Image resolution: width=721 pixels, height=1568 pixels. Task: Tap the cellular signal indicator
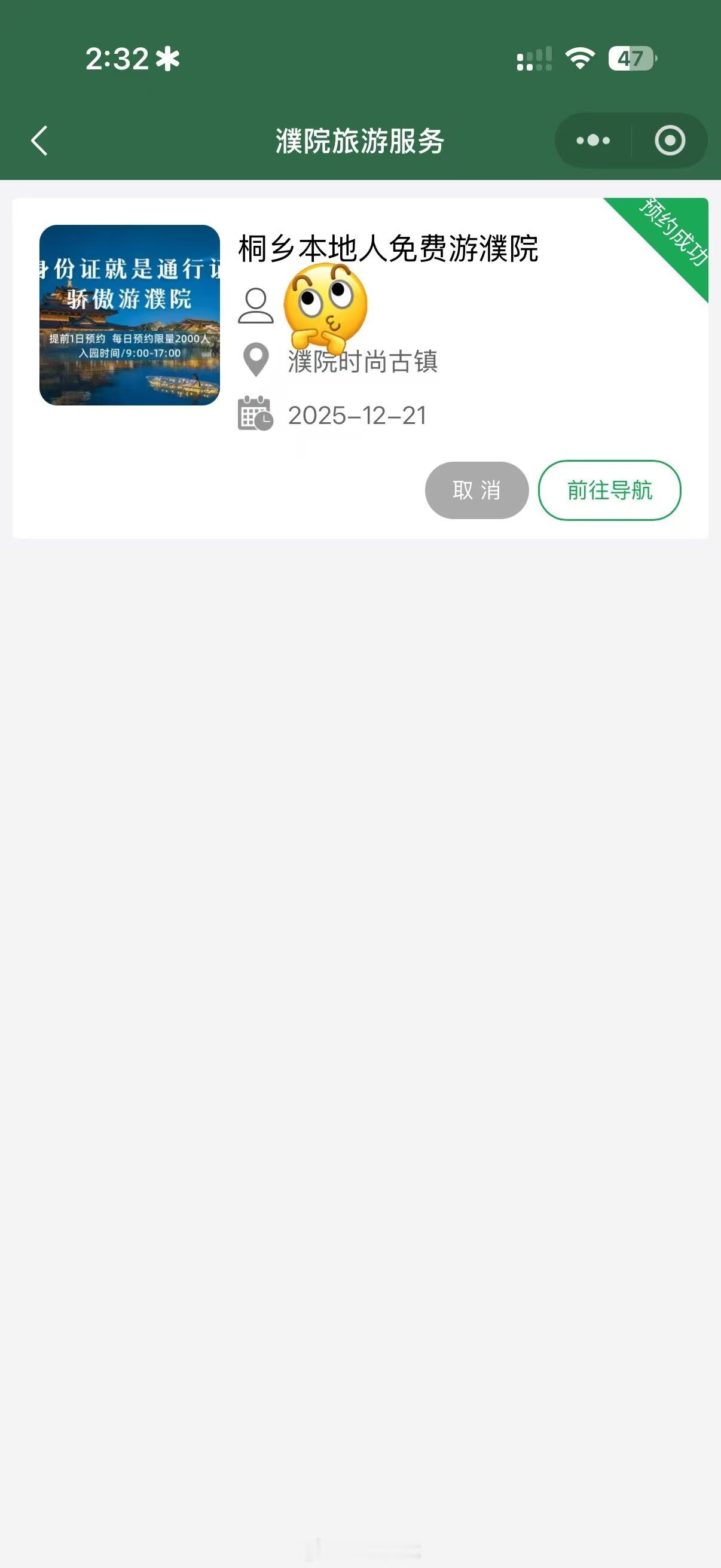coord(534,58)
